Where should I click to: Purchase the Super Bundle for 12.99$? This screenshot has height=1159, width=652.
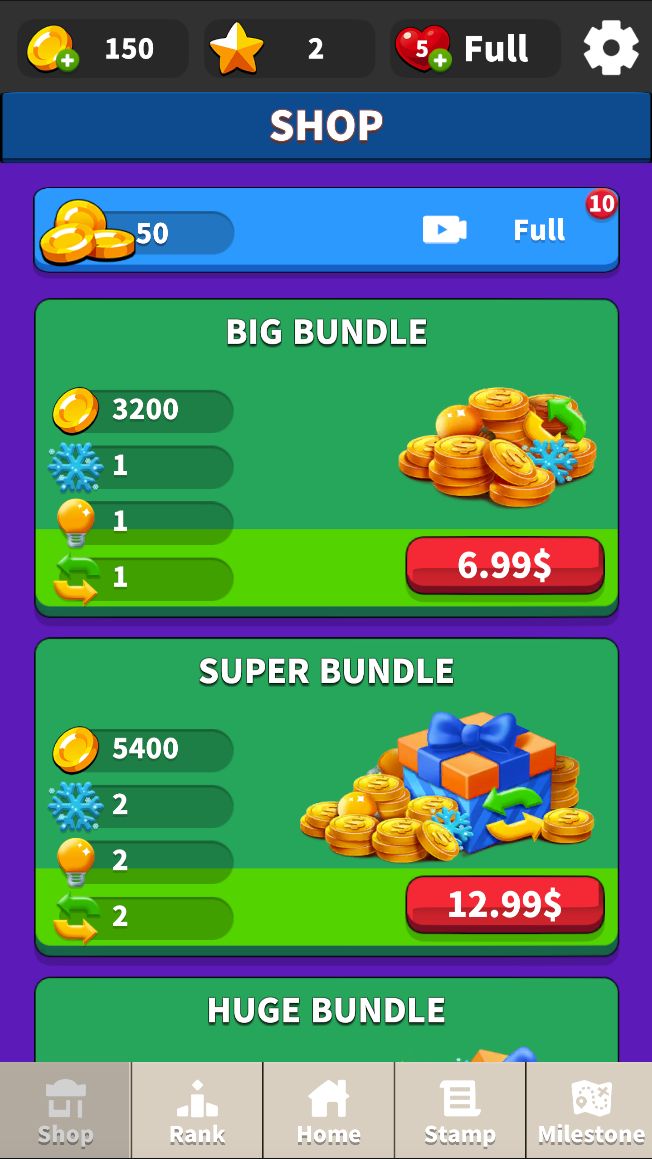[504, 904]
